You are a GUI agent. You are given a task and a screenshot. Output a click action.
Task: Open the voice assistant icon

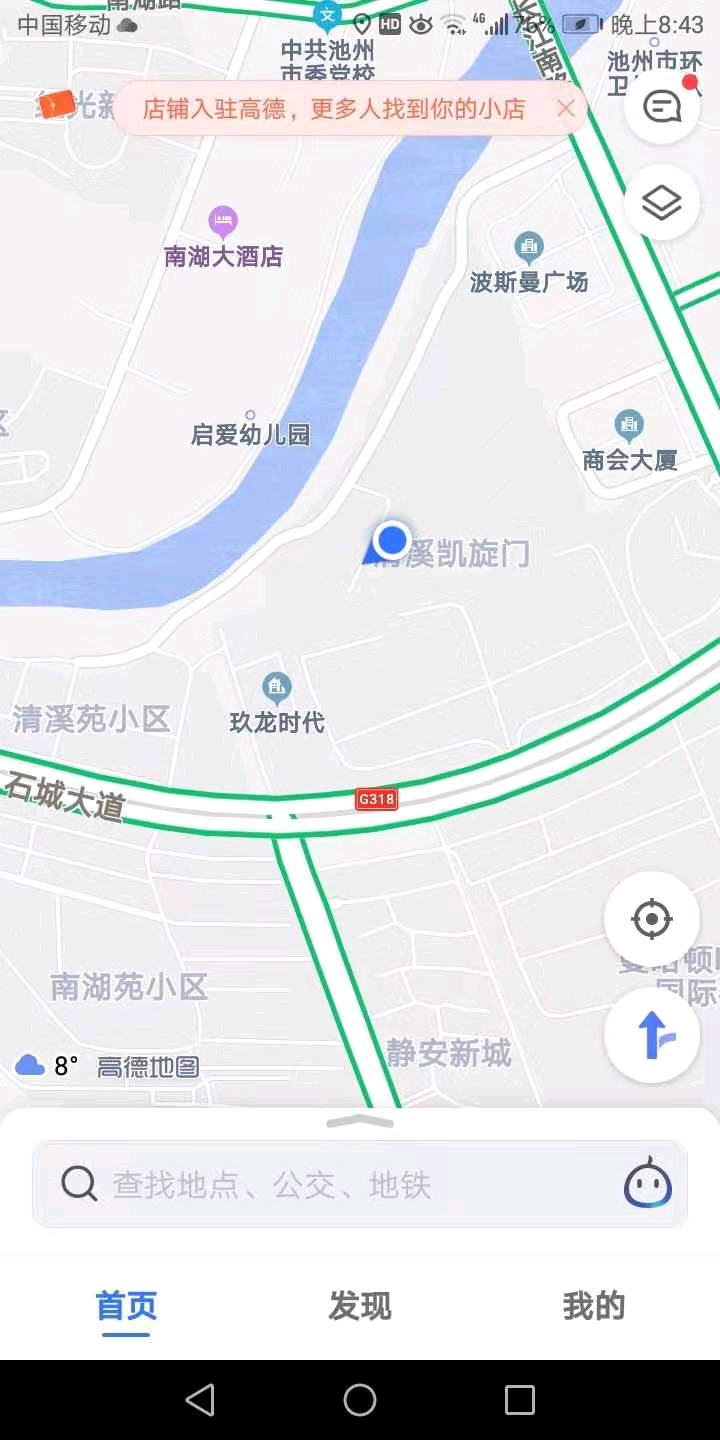pos(647,1184)
